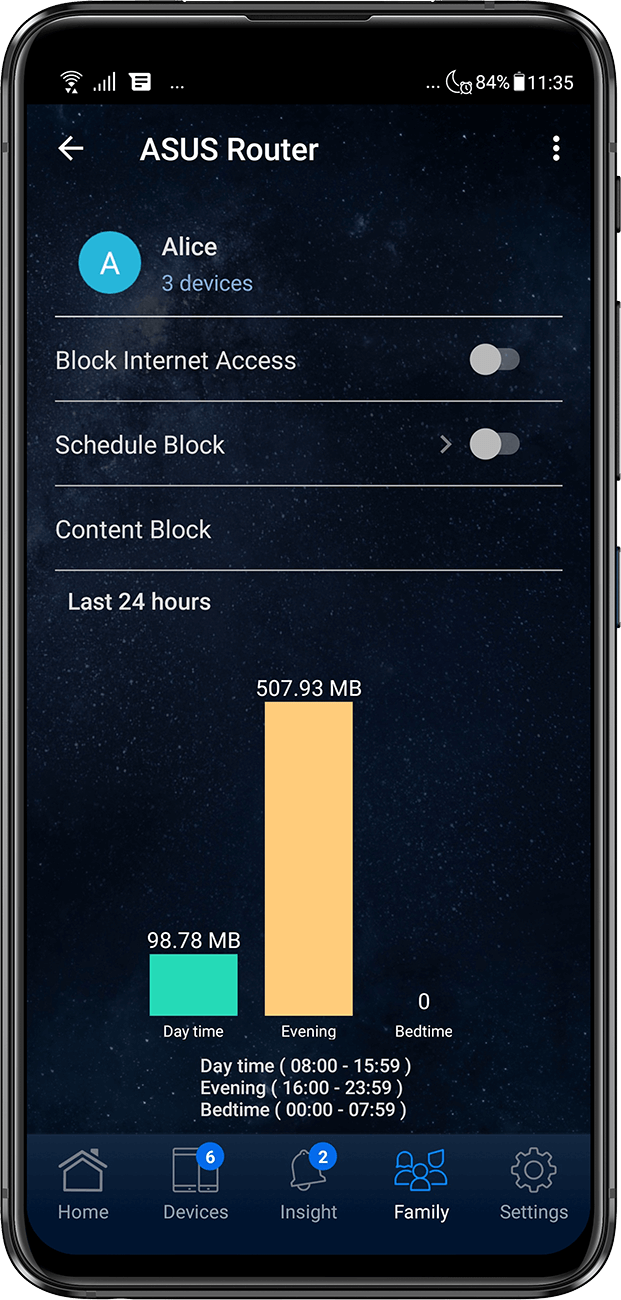Open Content Block settings
The width and height of the screenshot is (621, 1300).
[133, 529]
